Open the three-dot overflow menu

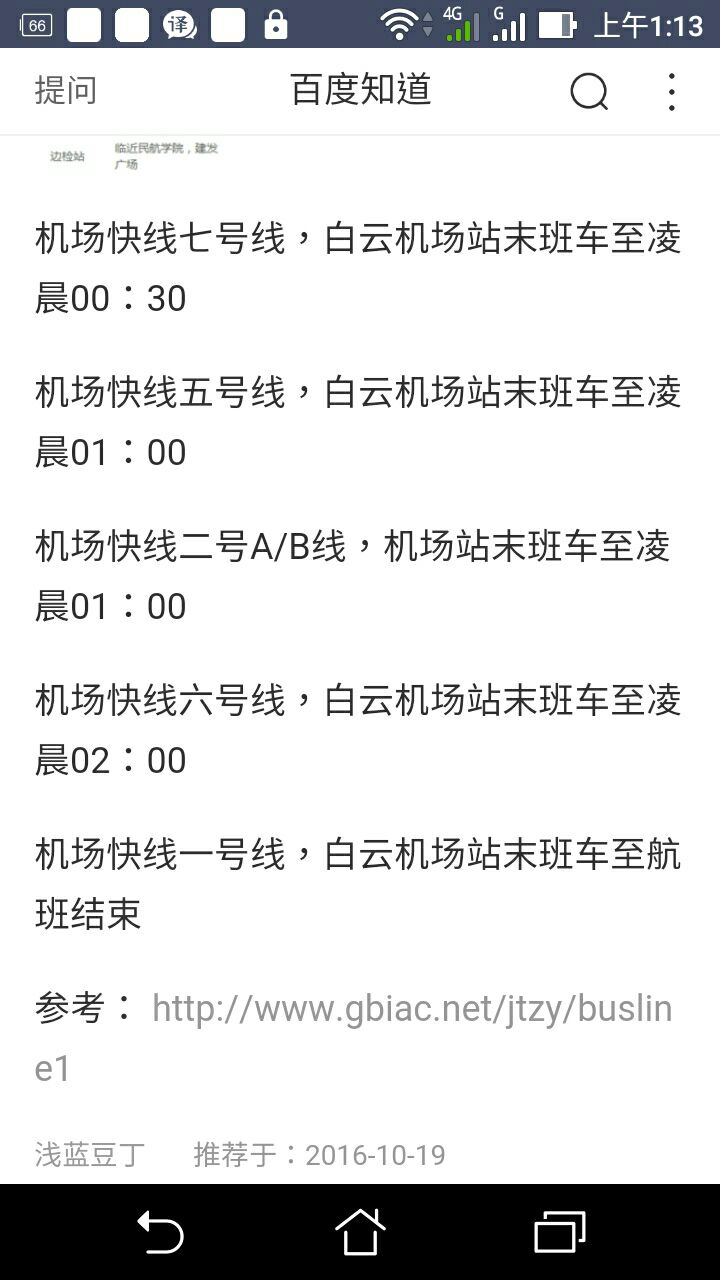671,92
